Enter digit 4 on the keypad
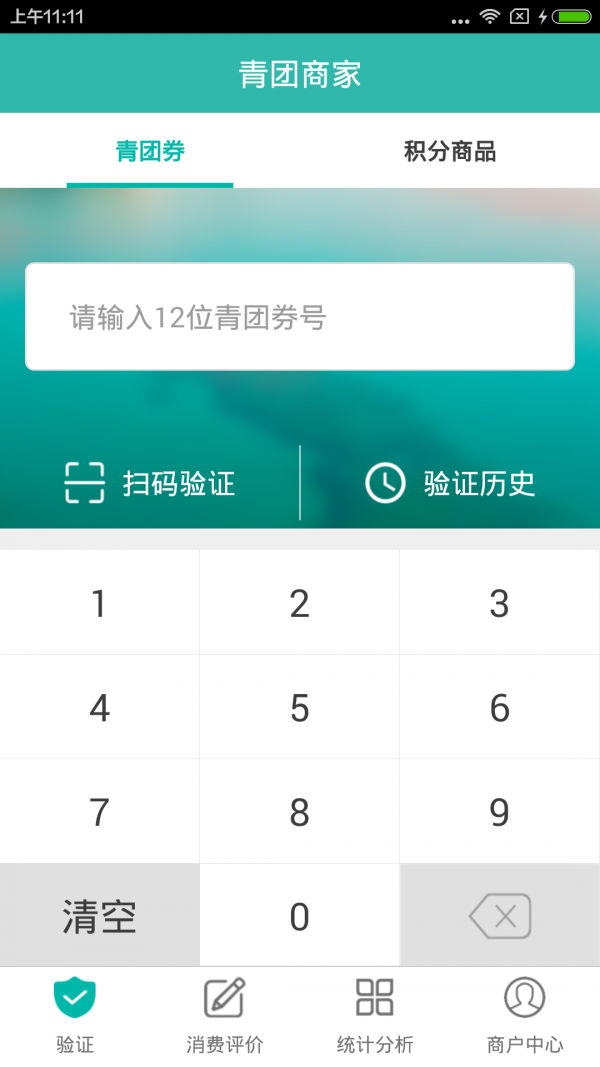600x1067 pixels. [x=99, y=708]
